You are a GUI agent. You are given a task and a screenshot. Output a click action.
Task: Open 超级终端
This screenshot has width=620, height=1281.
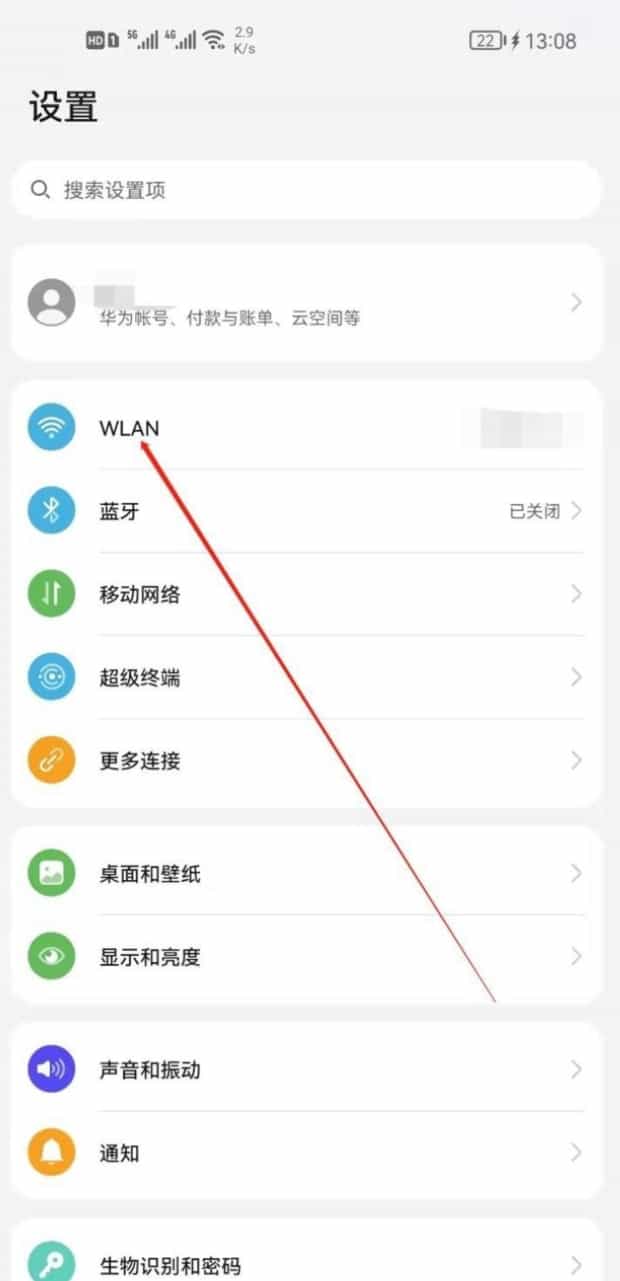click(306, 677)
